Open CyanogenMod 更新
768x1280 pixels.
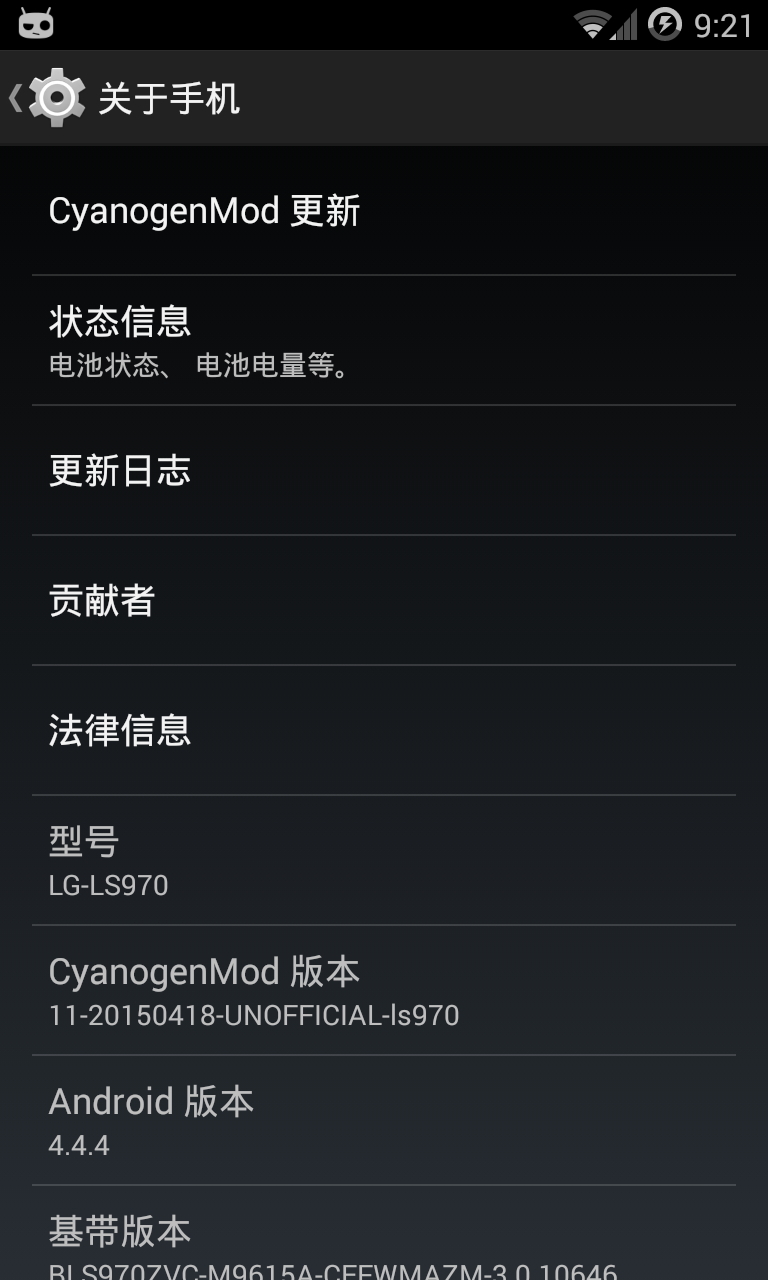(384, 211)
